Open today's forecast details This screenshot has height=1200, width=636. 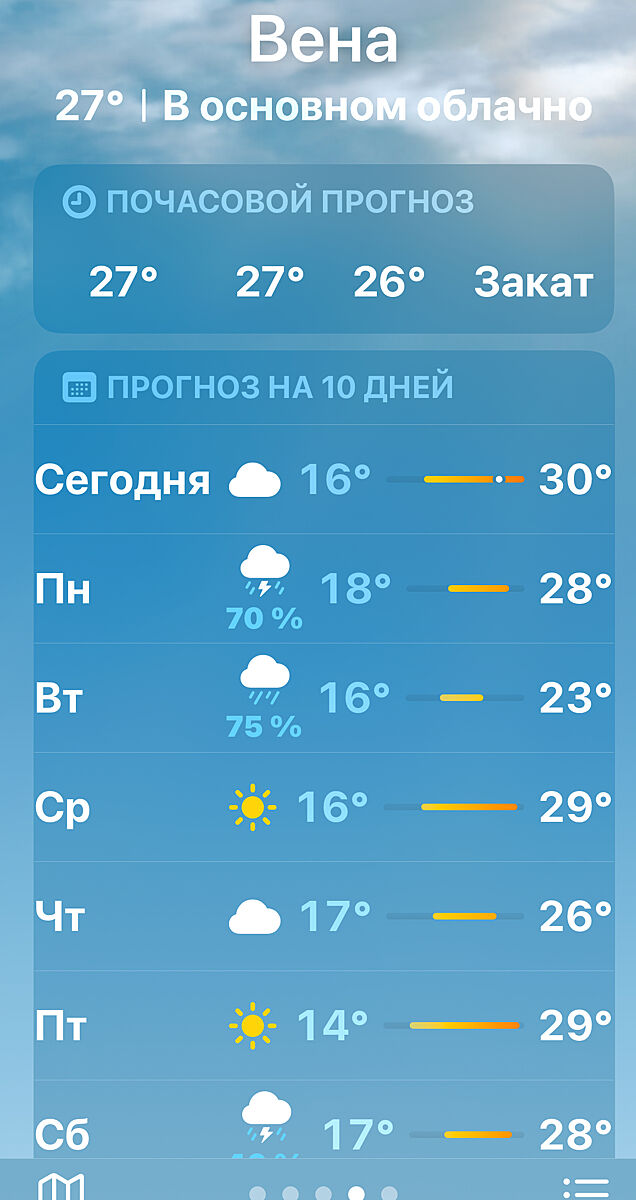click(323, 480)
